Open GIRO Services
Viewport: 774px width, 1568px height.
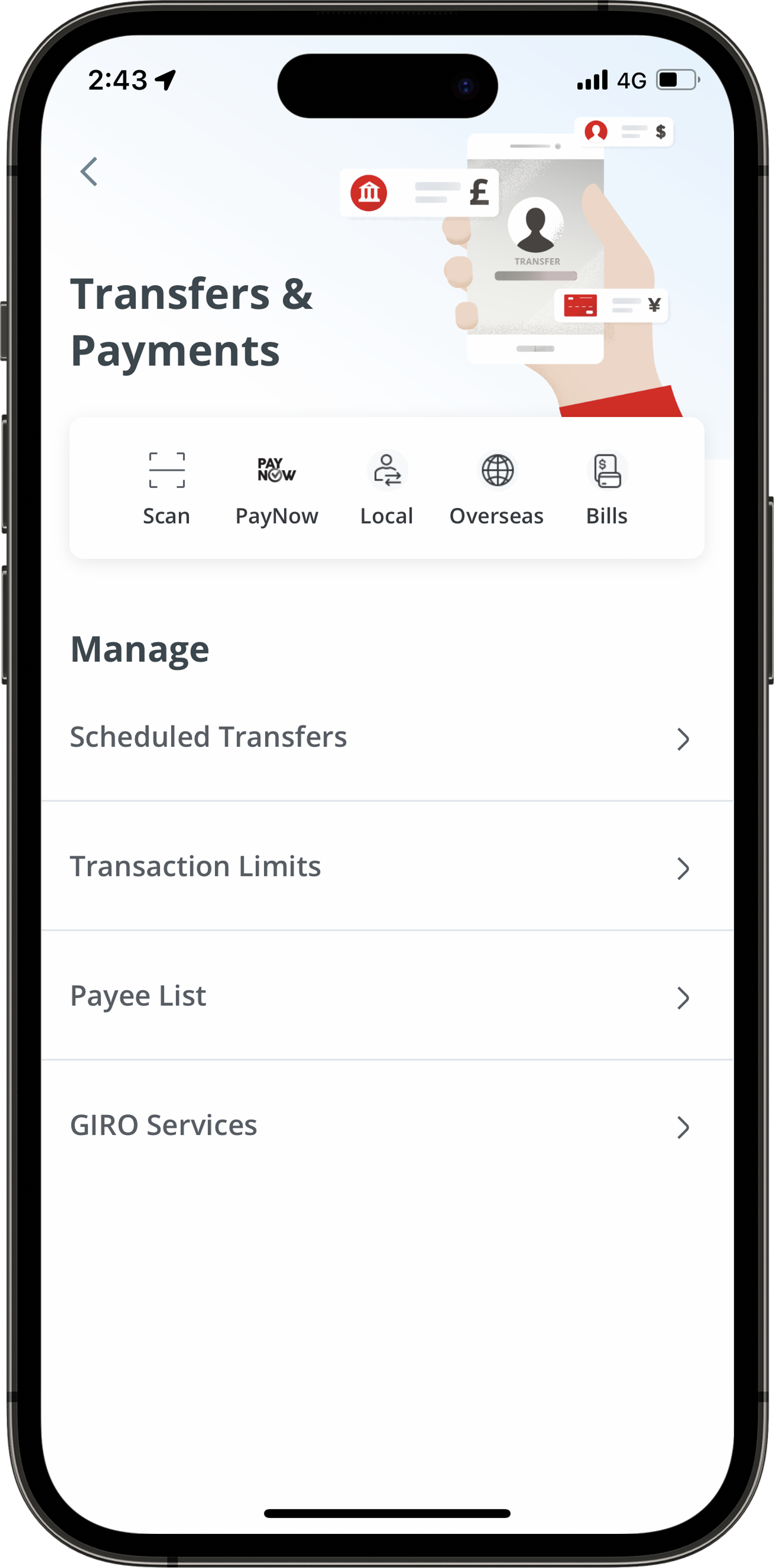click(x=387, y=1126)
